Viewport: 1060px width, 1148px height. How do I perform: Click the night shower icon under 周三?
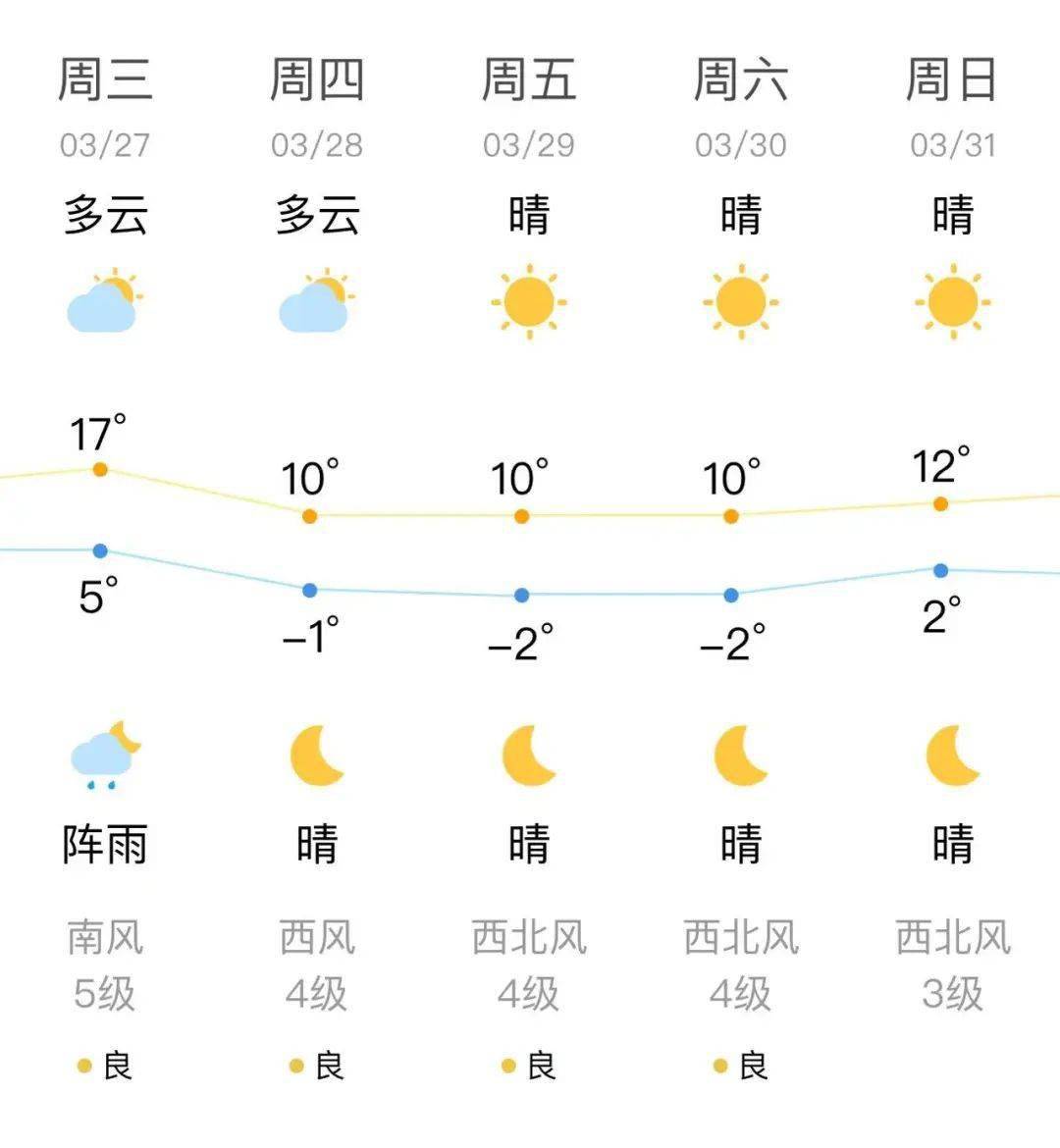click(105, 756)
